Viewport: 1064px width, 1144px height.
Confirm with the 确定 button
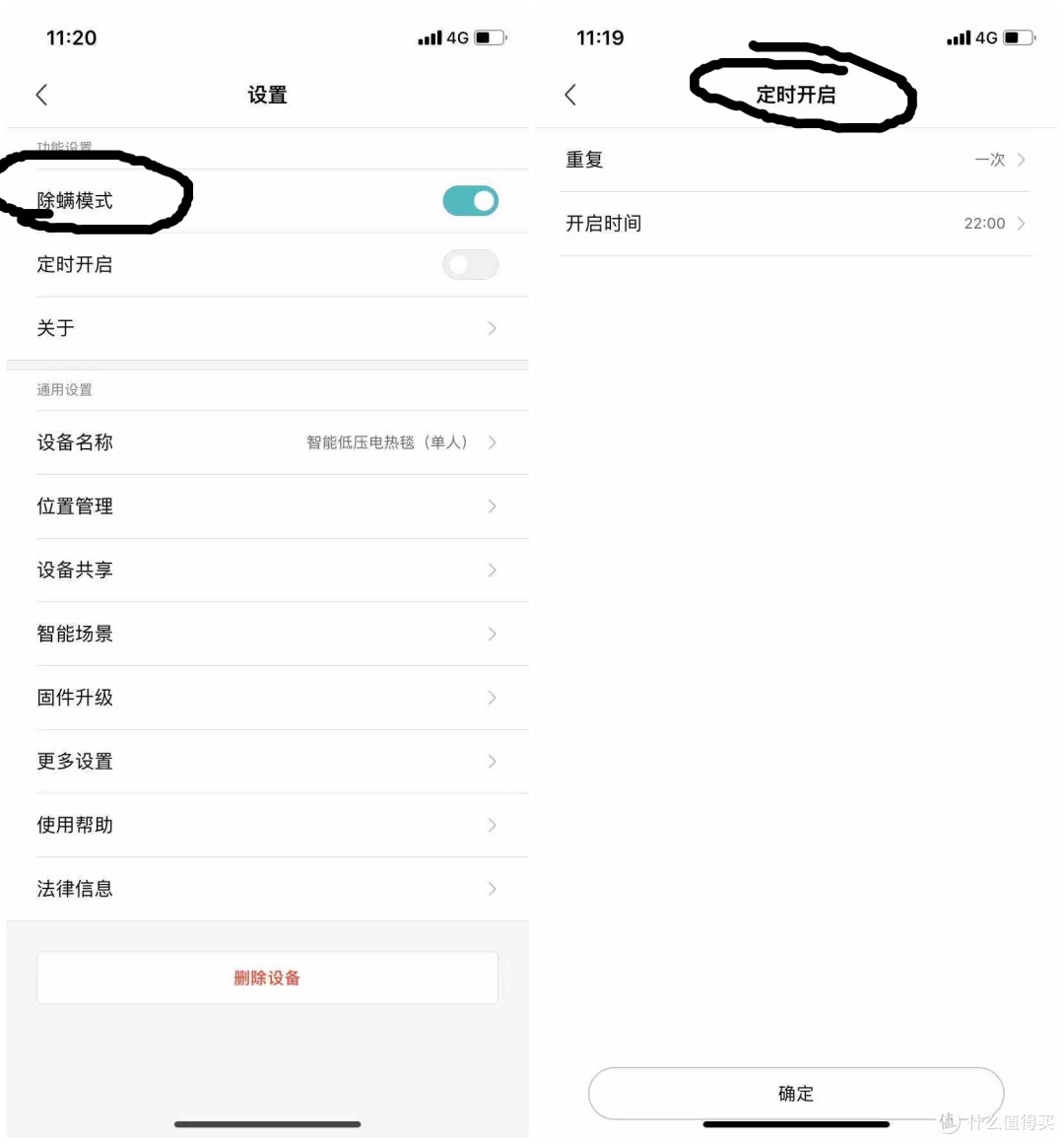pos(795,1093)
